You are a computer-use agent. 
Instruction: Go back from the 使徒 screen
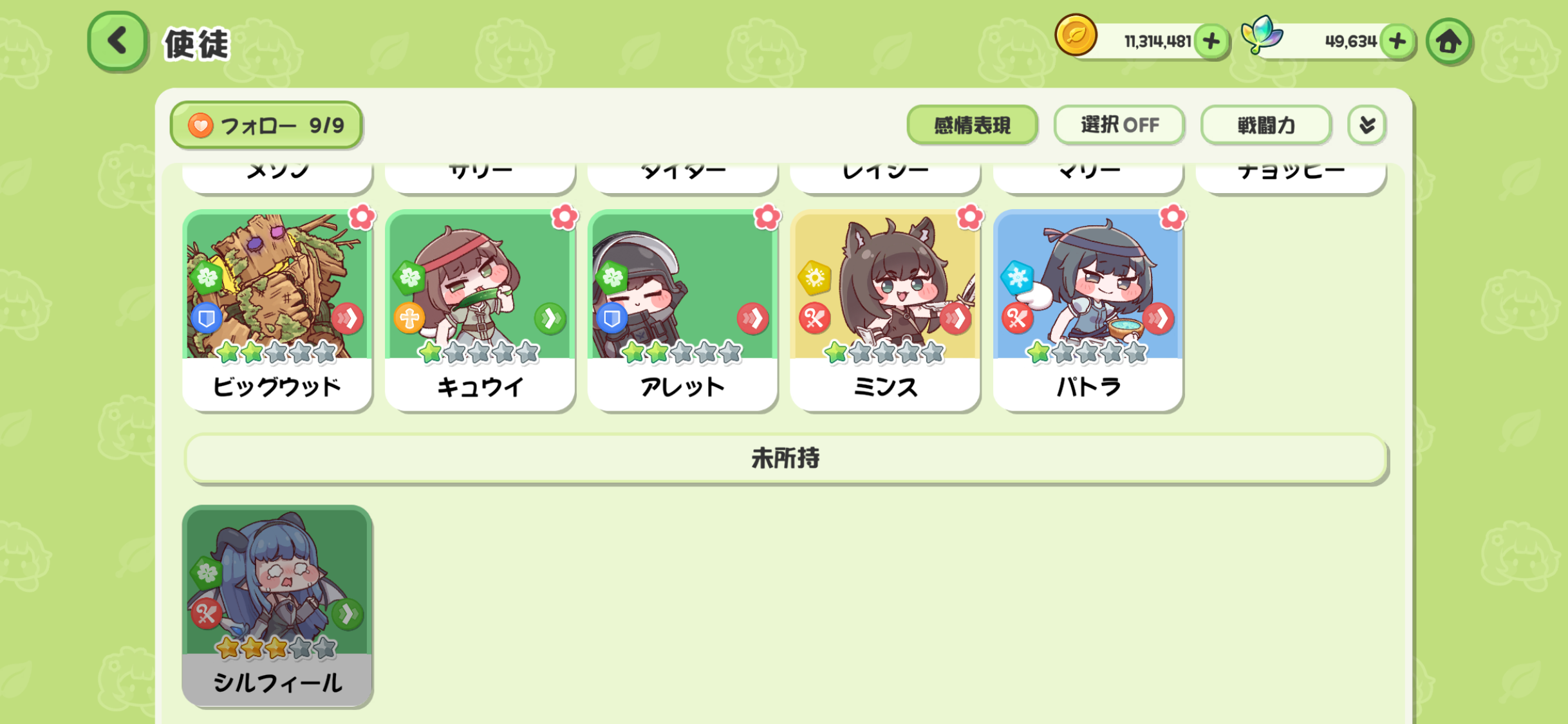(x=117, y=41)
